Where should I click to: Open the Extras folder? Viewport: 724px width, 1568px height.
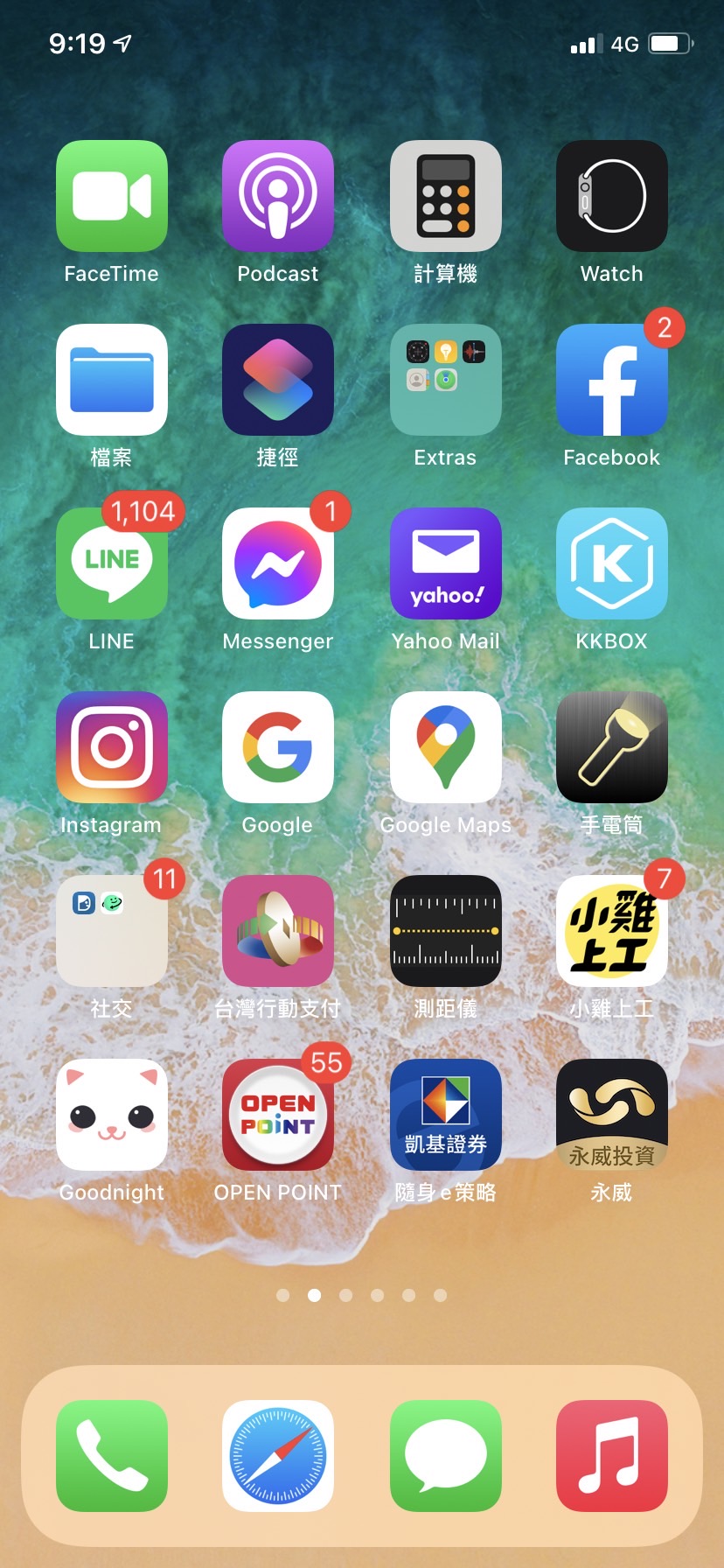[x=445, y=380]
